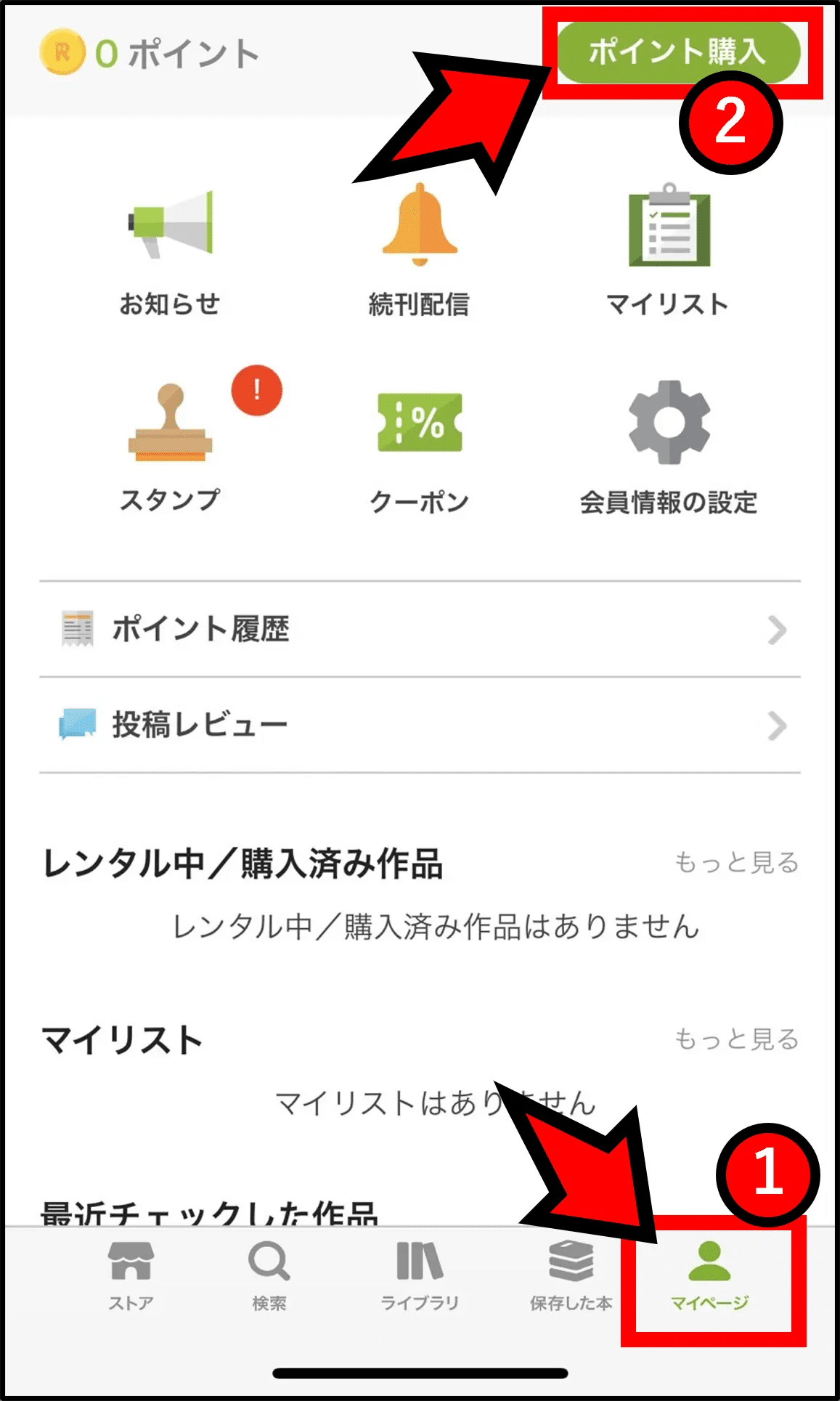Expand ポイント履歴 with its chevron

coord(776,629)
